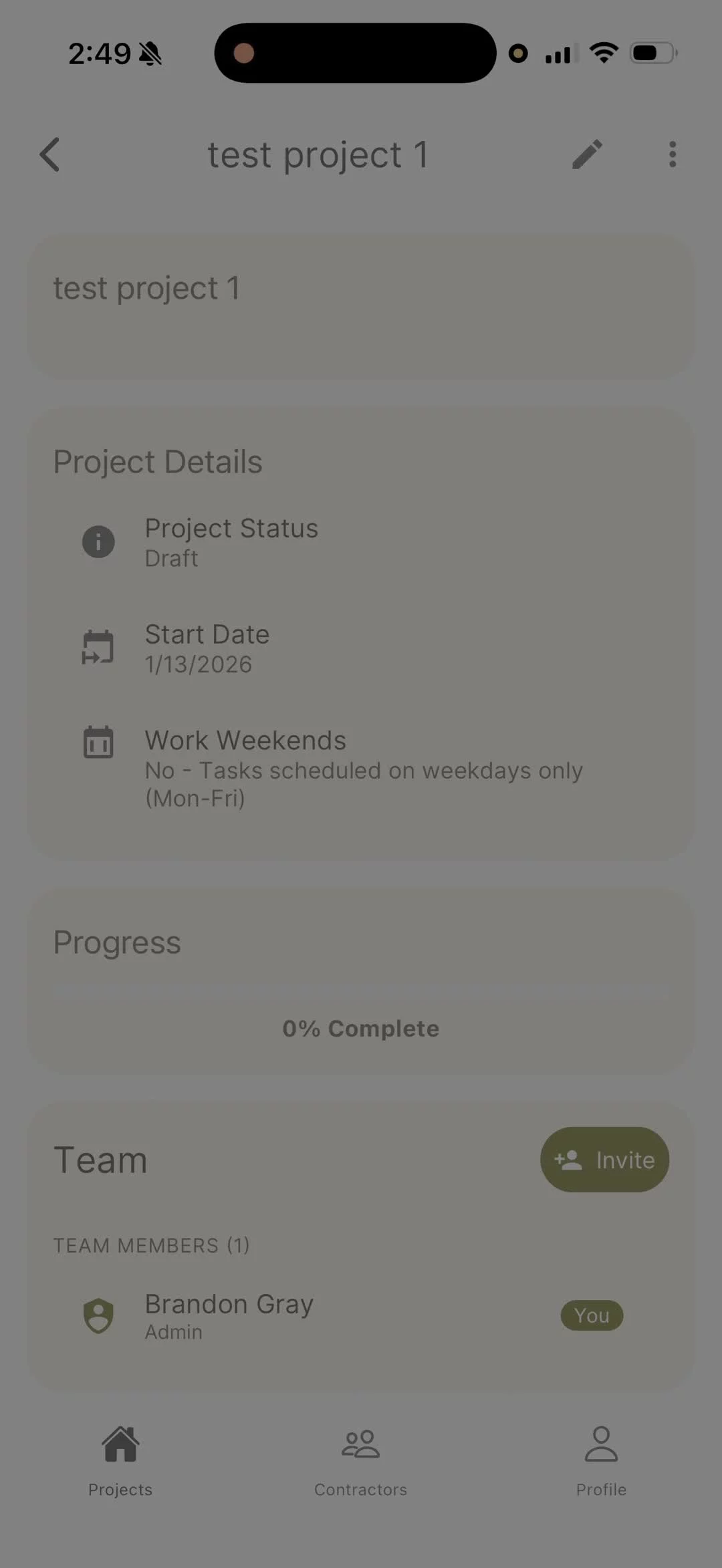Invite a new team member

[604, 1160]
